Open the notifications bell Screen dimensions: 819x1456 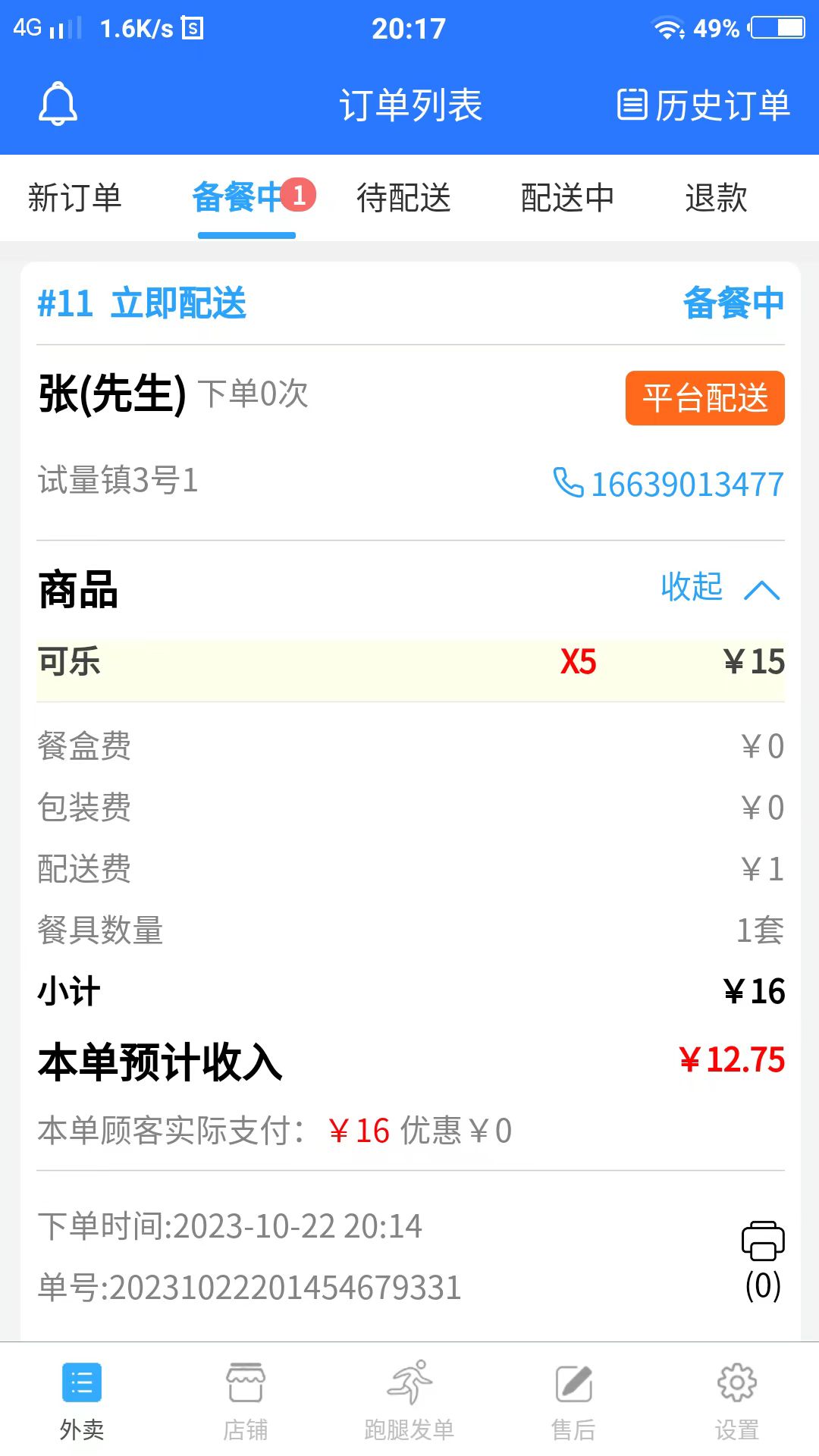[x=58, y=104]
